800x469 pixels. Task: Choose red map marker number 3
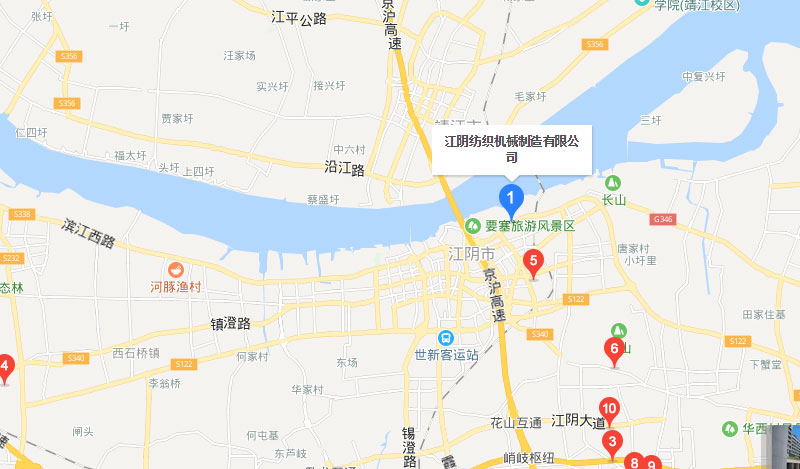[611, 442]
